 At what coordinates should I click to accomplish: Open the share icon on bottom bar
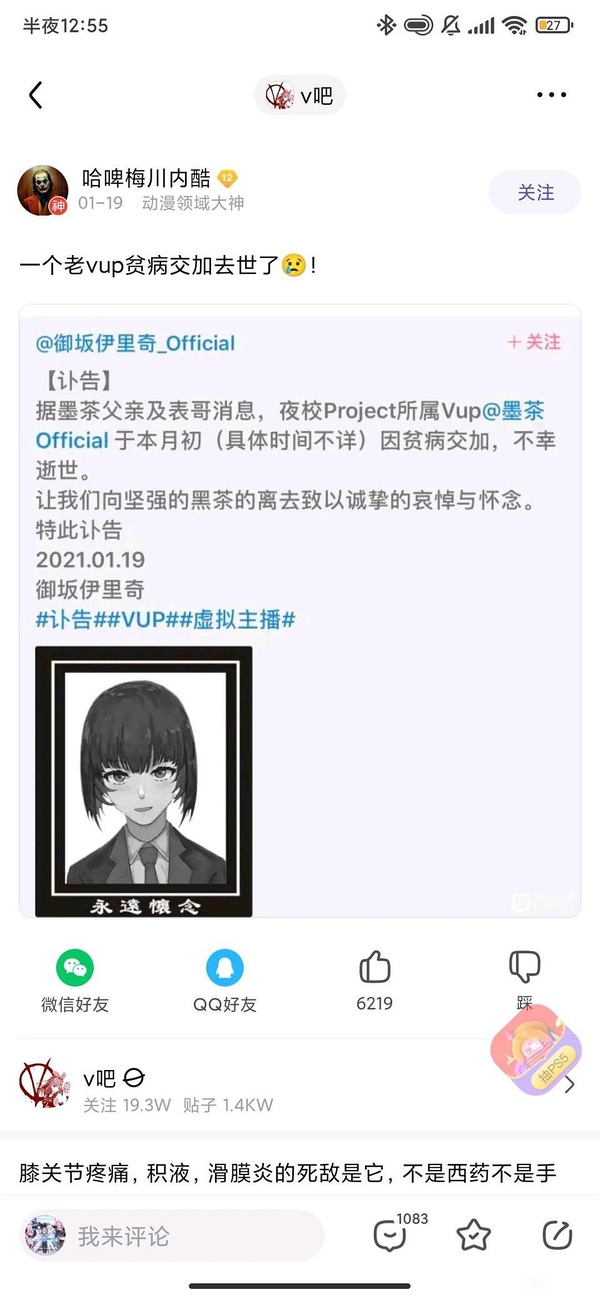[x=556, y=1236]
